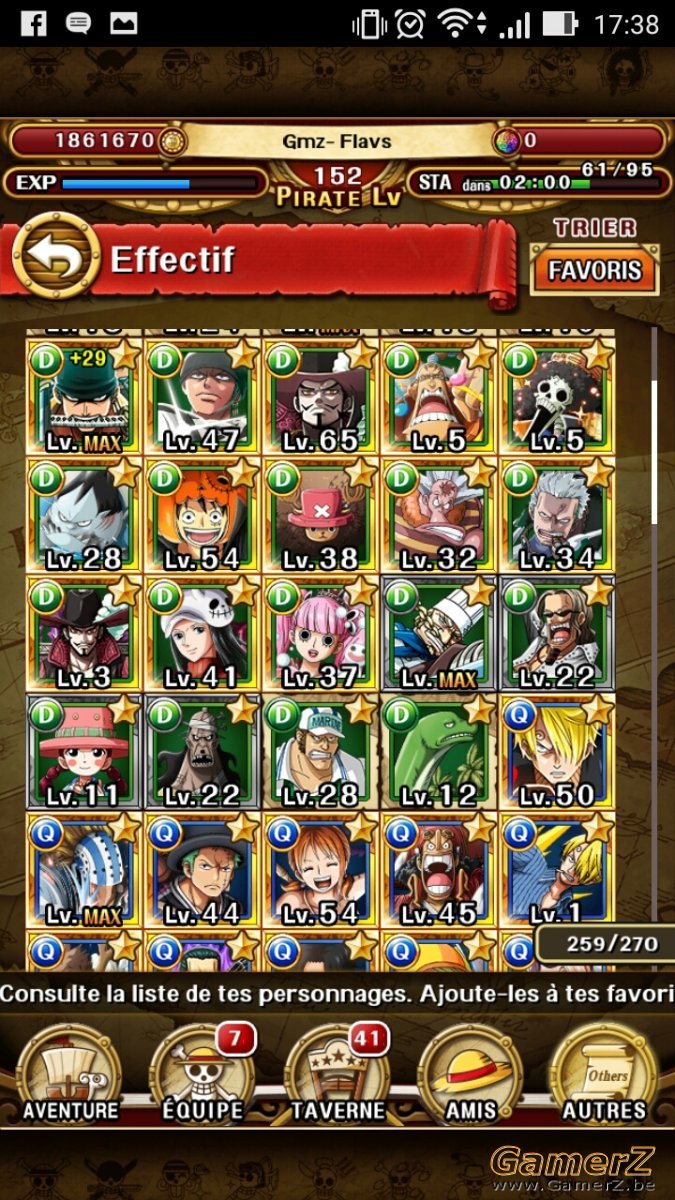Open the ÉQUIPE tab
The height and width of the screenshot is (1200, 675).
[202, 1076]
